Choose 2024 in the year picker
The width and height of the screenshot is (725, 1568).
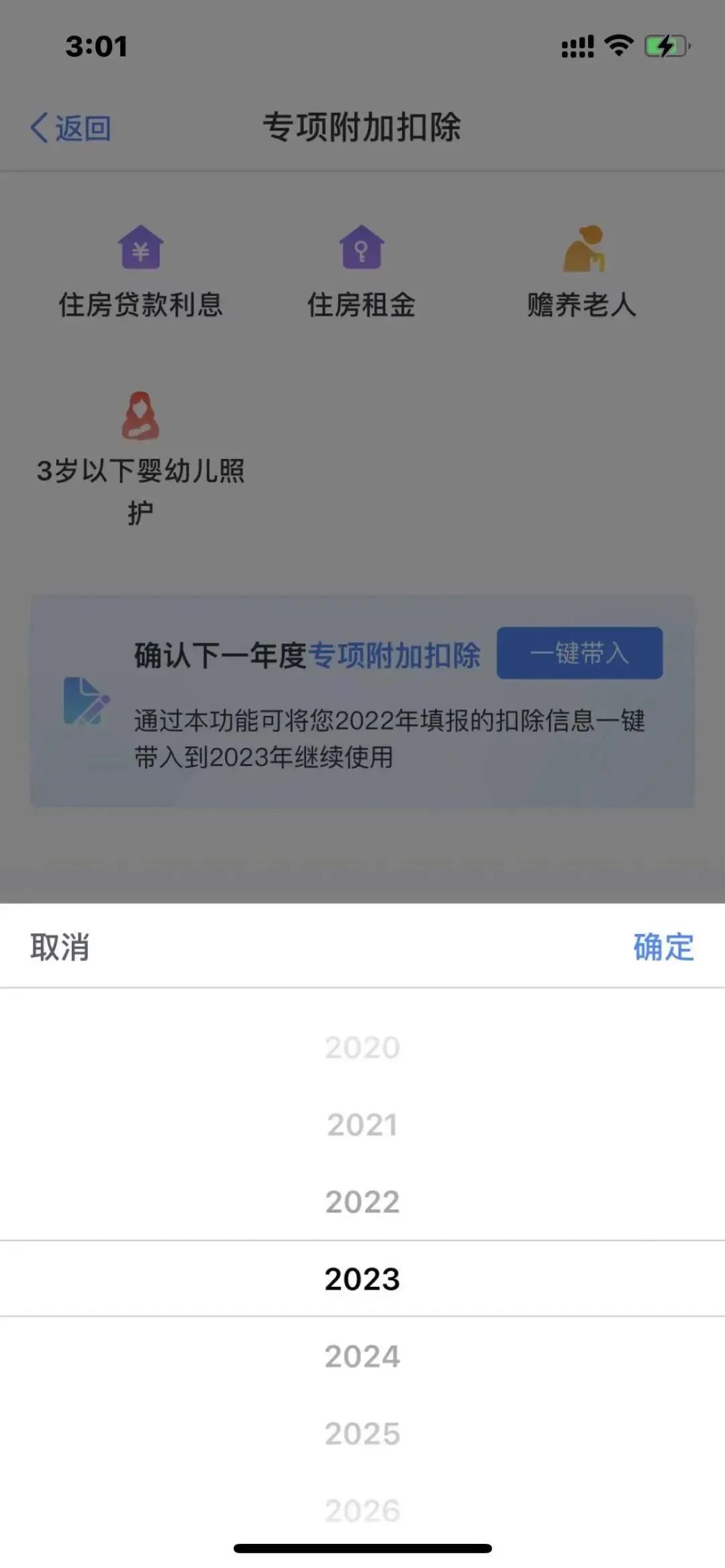click(x=362, y=1357)
